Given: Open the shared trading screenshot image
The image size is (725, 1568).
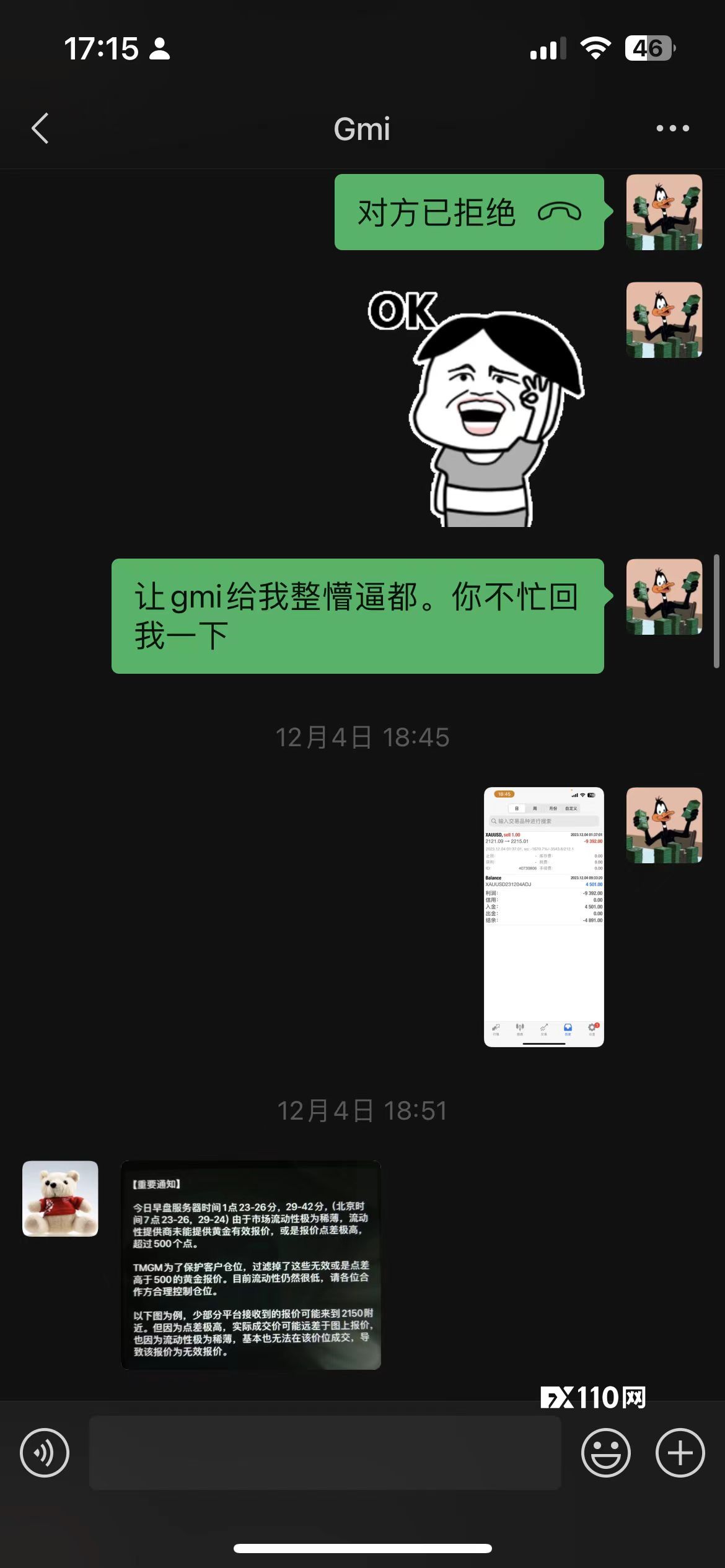Looking at the screenshot, I should click(543, 917).
